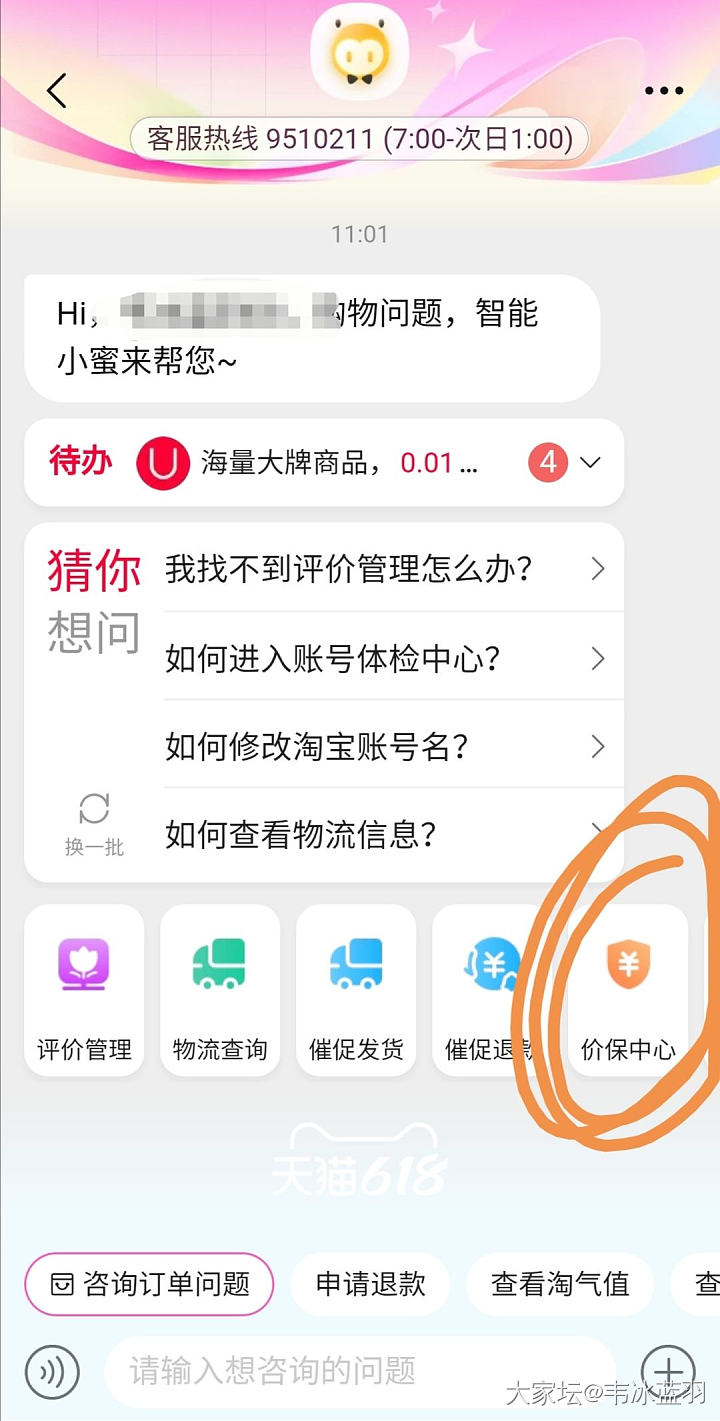
Task: Open 价保中心 price protection
Action: [x=628, y=990]
